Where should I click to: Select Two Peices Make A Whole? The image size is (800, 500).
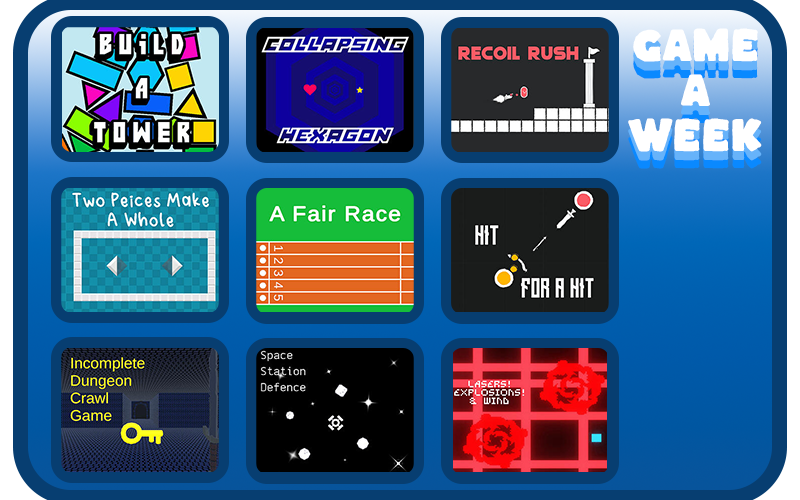(140, 250)
